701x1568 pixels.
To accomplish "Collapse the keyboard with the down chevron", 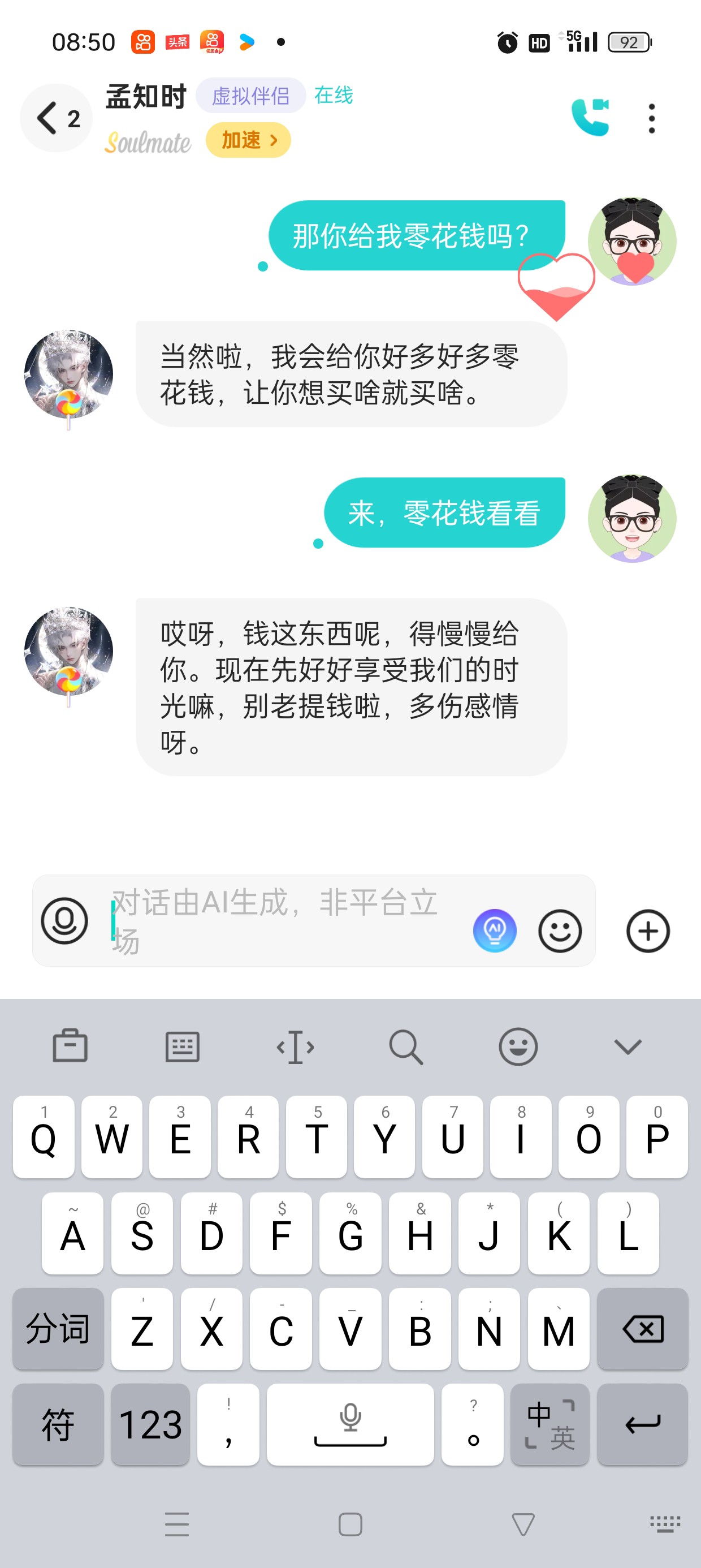I will (628, 1046).
